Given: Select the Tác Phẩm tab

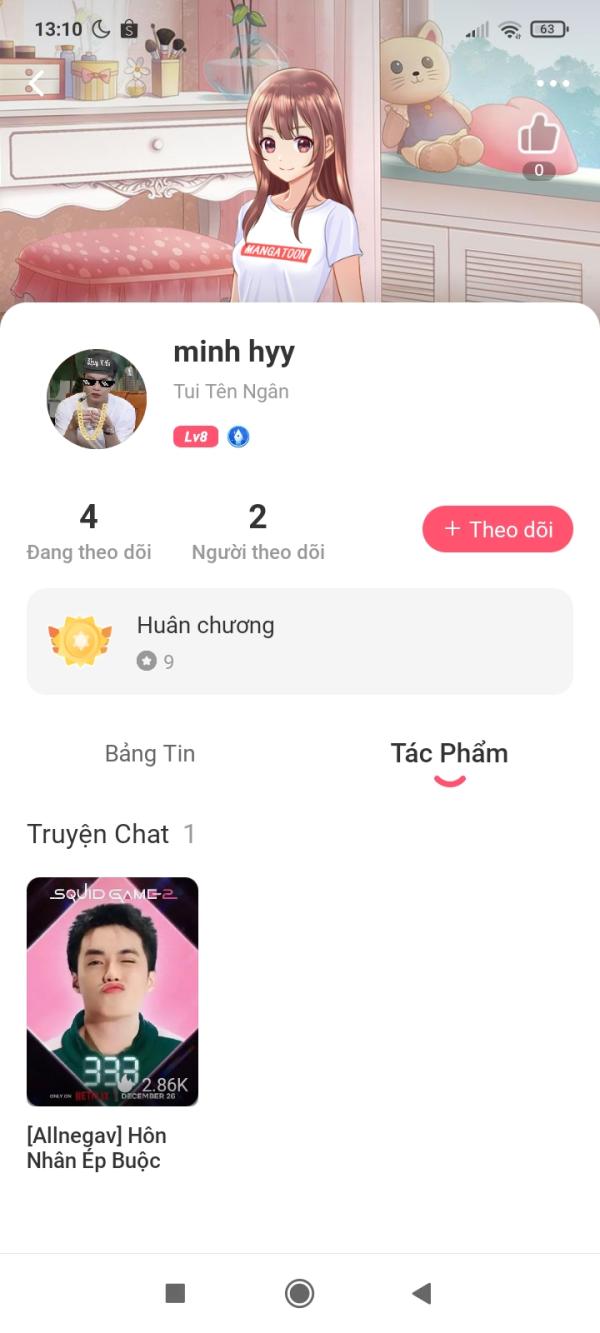Looking at the screenshot, I should point(449,753).
